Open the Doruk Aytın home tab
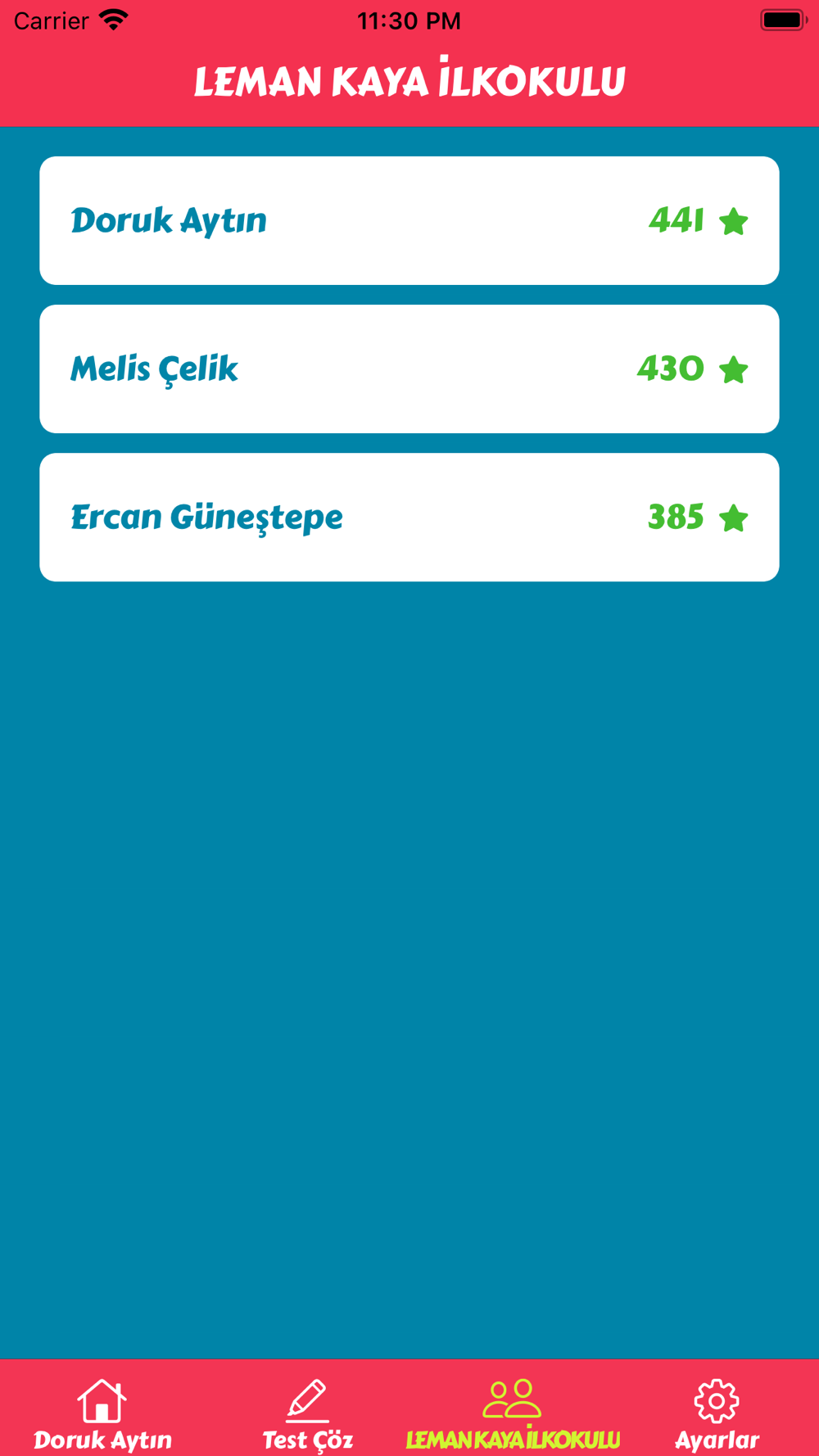This screenshot has height=1456, width=819. click(102, 1413)
